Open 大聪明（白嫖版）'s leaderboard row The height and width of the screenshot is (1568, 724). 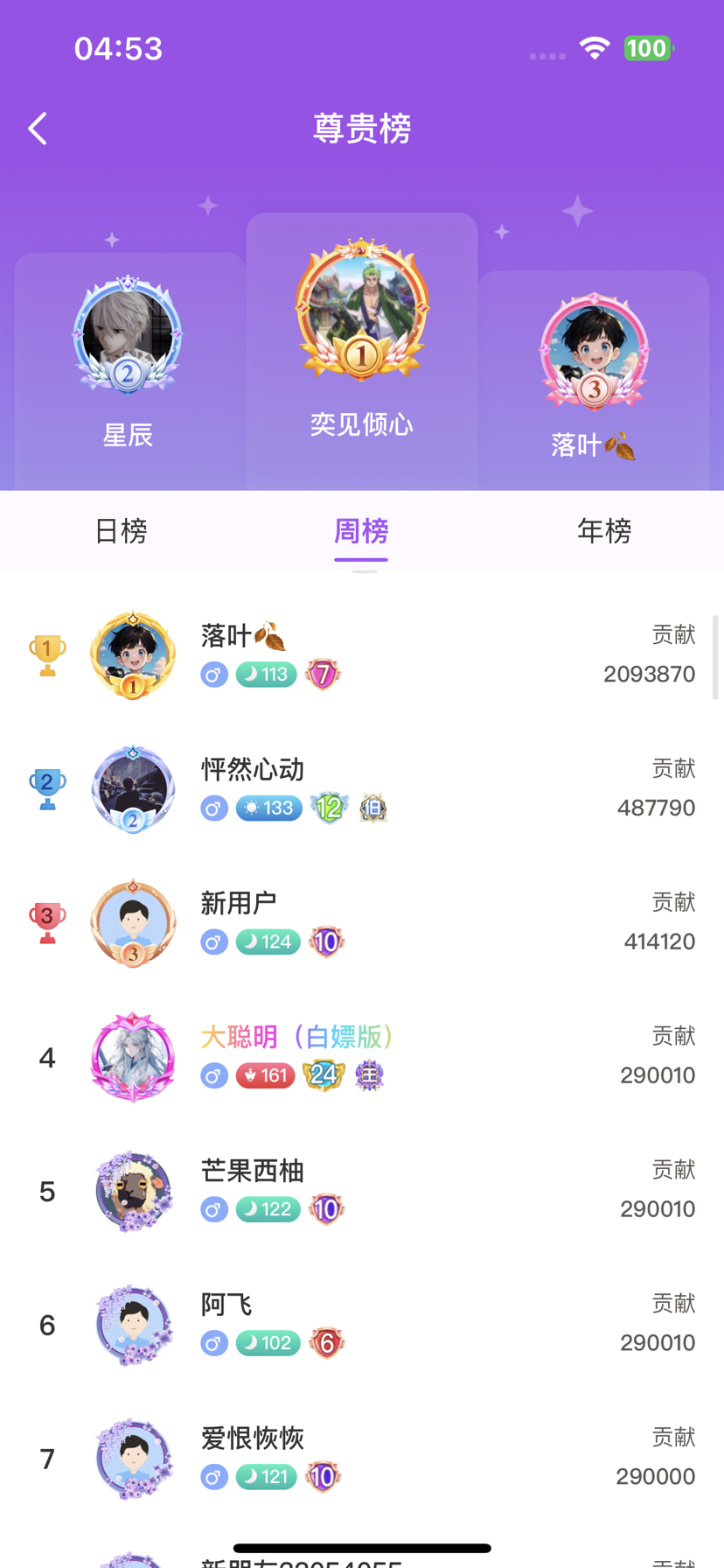click(362, 1056)
